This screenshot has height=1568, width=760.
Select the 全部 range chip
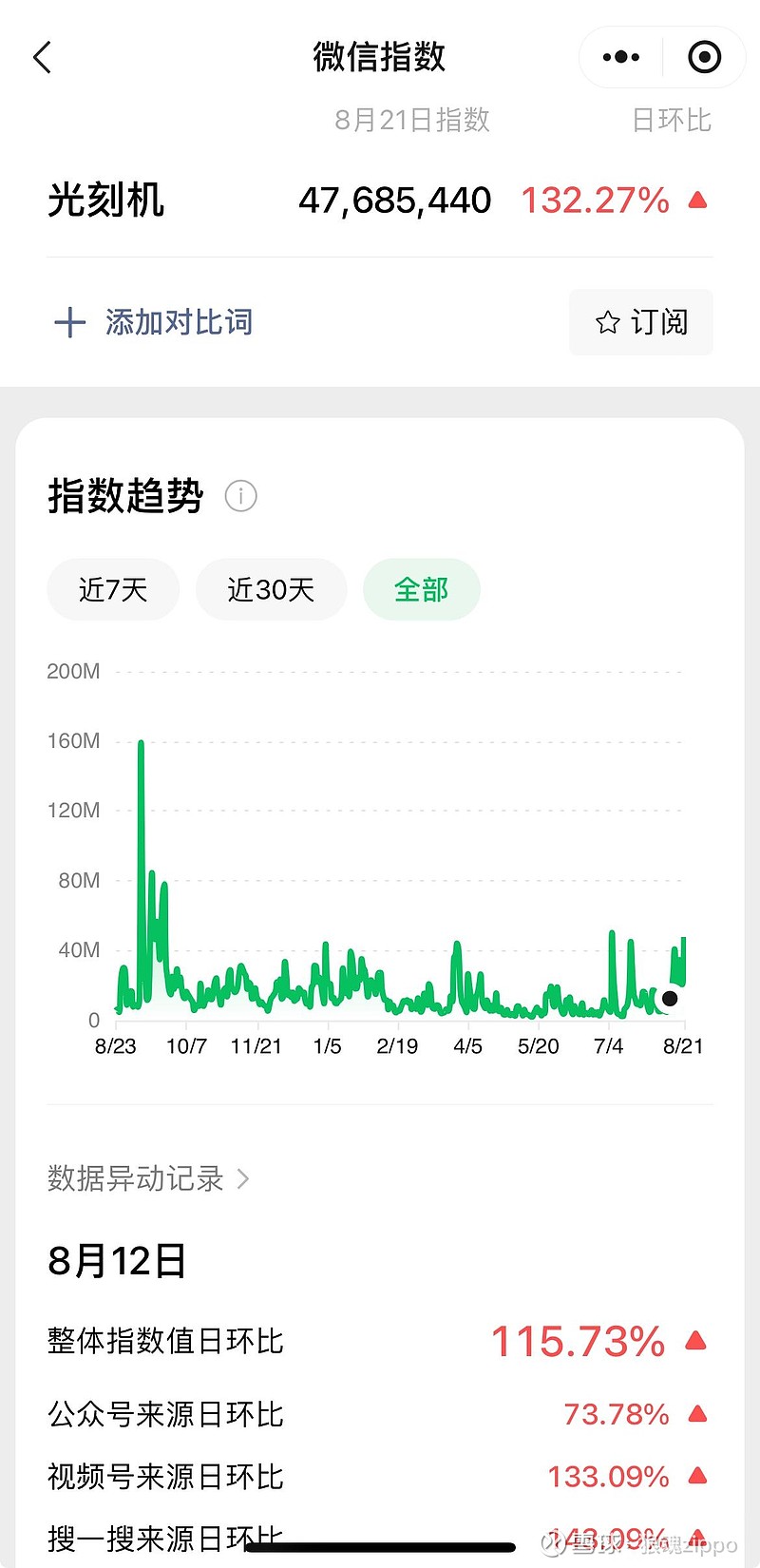click(x=421, y=589)
